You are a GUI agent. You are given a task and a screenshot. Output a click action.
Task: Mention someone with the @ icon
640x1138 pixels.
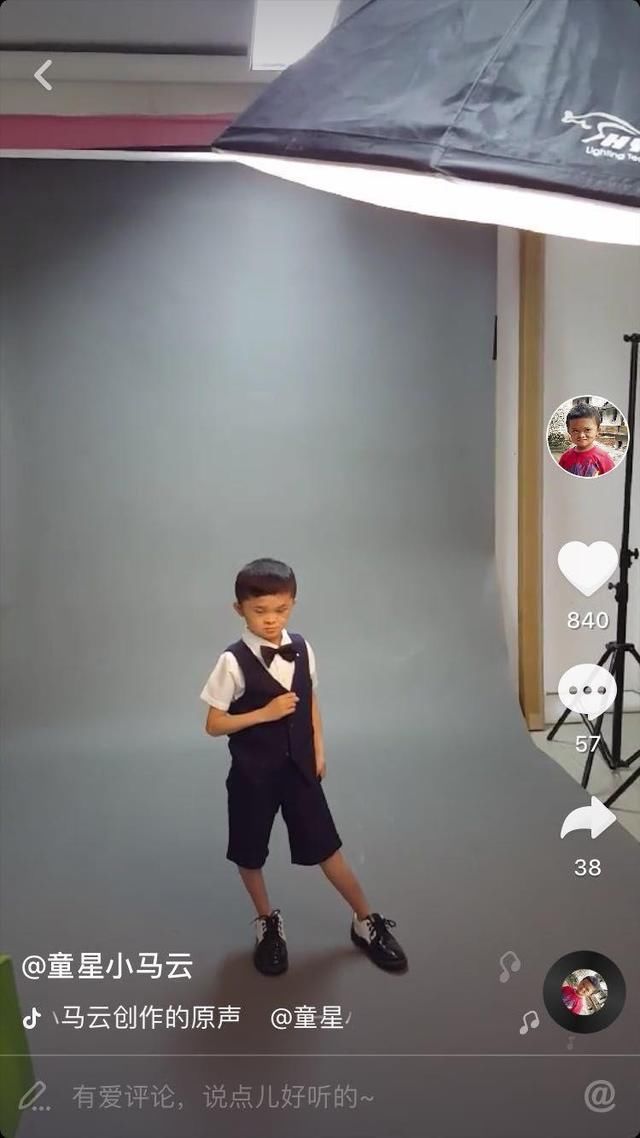[599, 1096]
